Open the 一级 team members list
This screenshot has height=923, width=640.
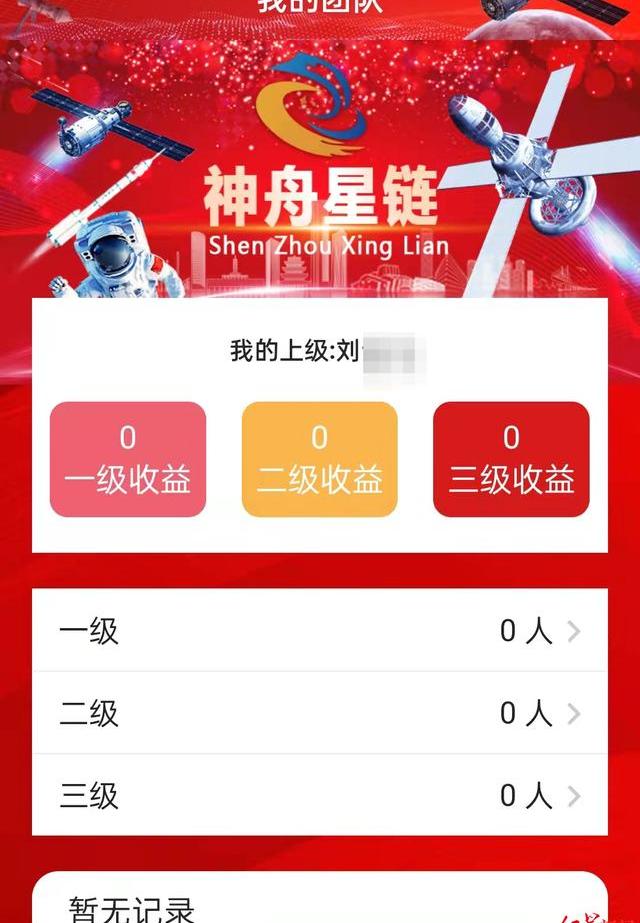tap(320, 631)
